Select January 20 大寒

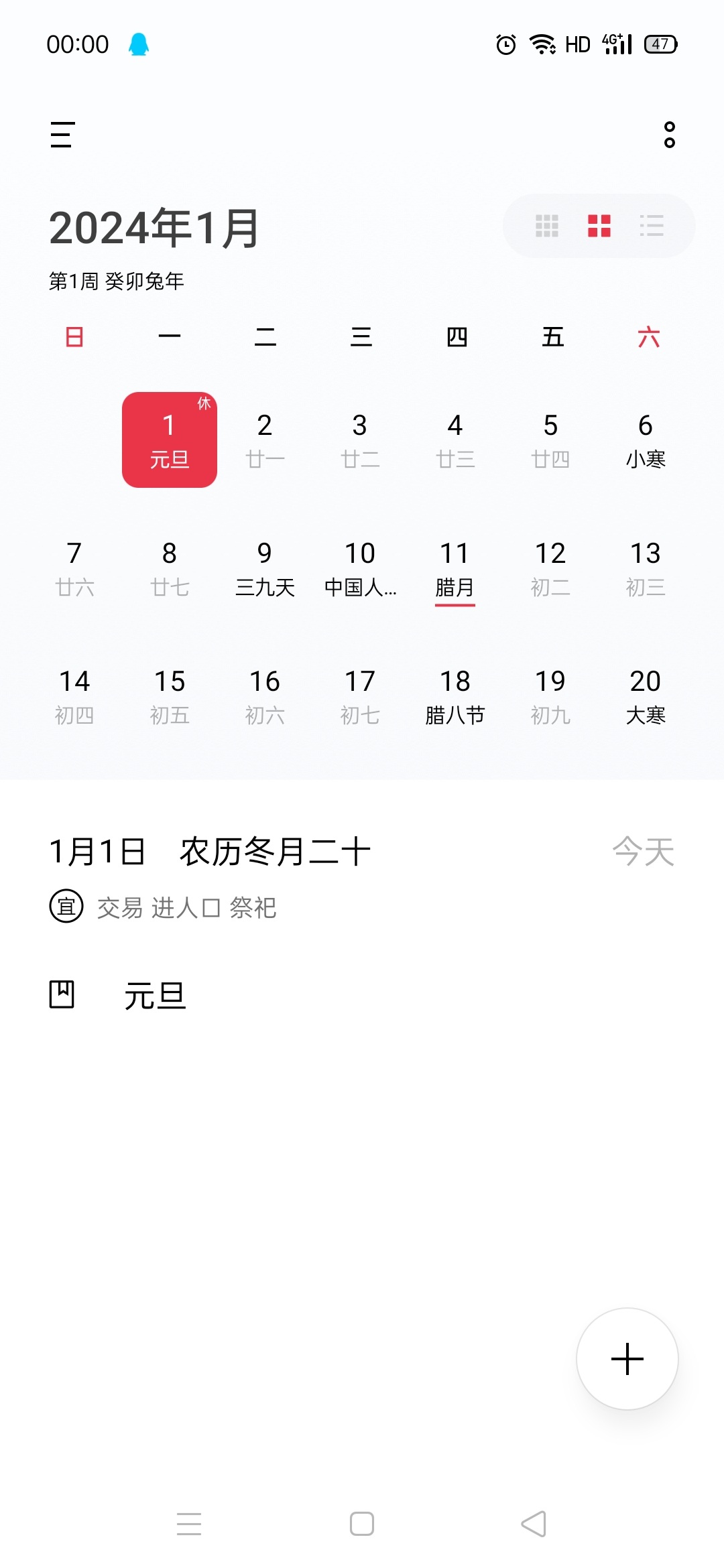tap(646, 697)
